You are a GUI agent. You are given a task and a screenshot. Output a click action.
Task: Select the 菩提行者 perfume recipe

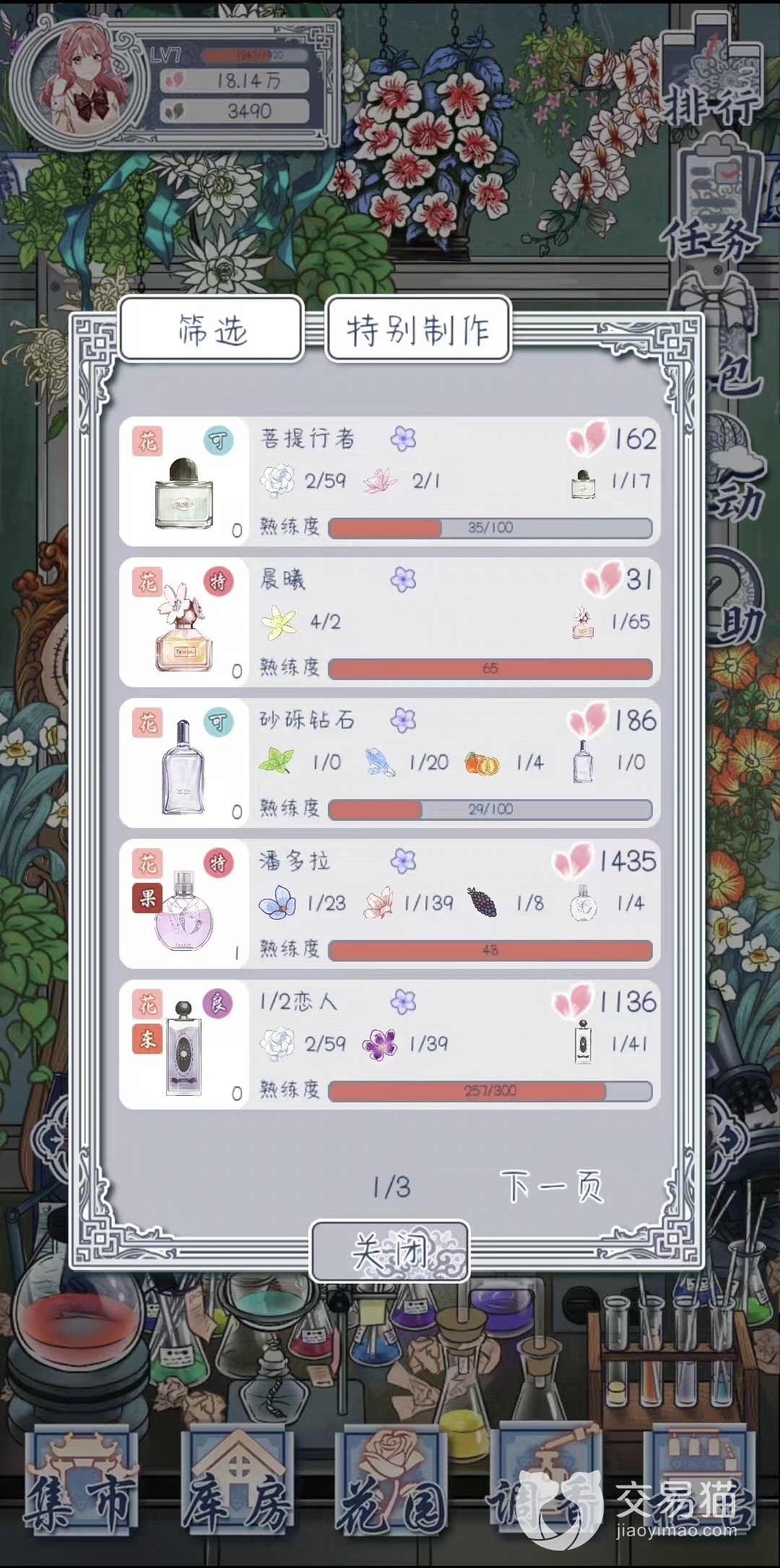point(390,481)
